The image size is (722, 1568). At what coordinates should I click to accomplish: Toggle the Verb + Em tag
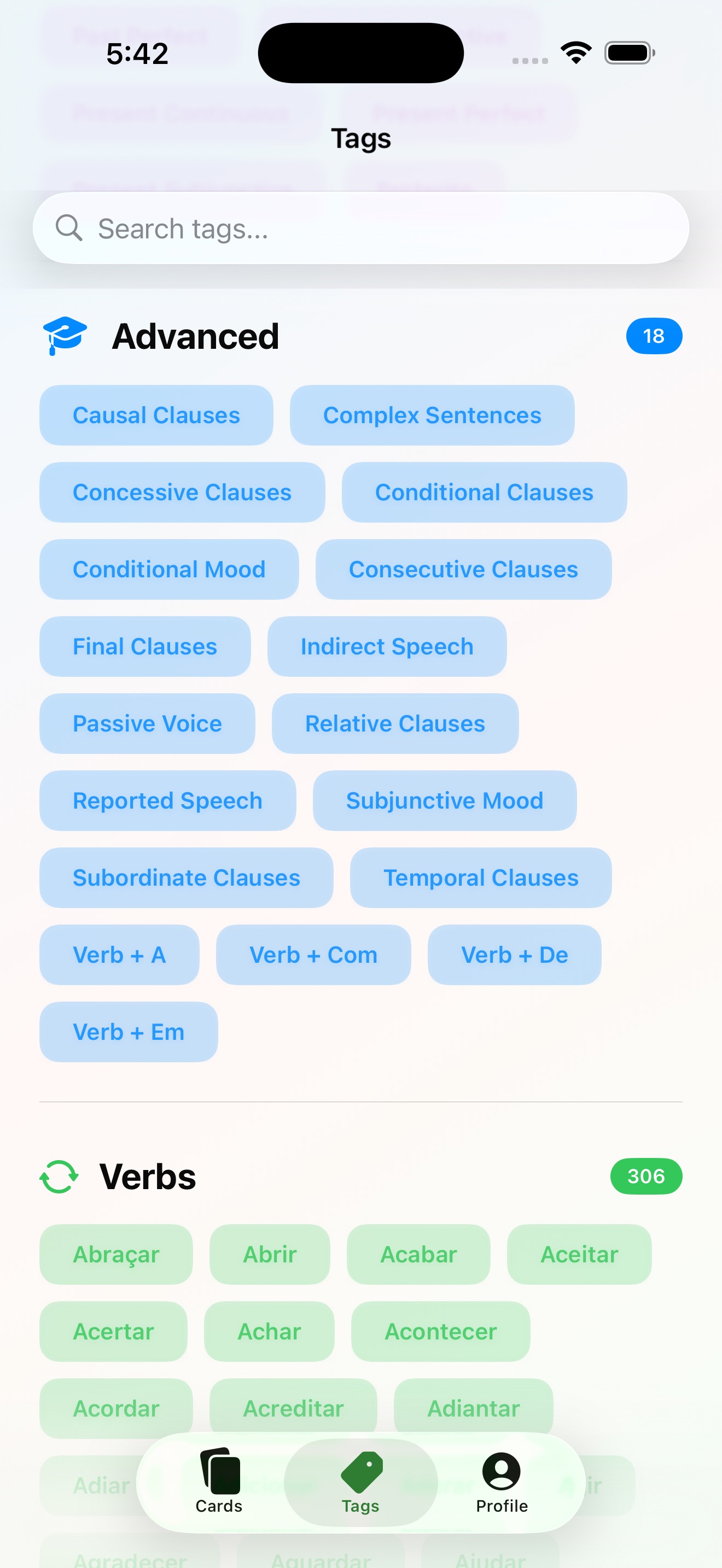(x=128, y=1032)
